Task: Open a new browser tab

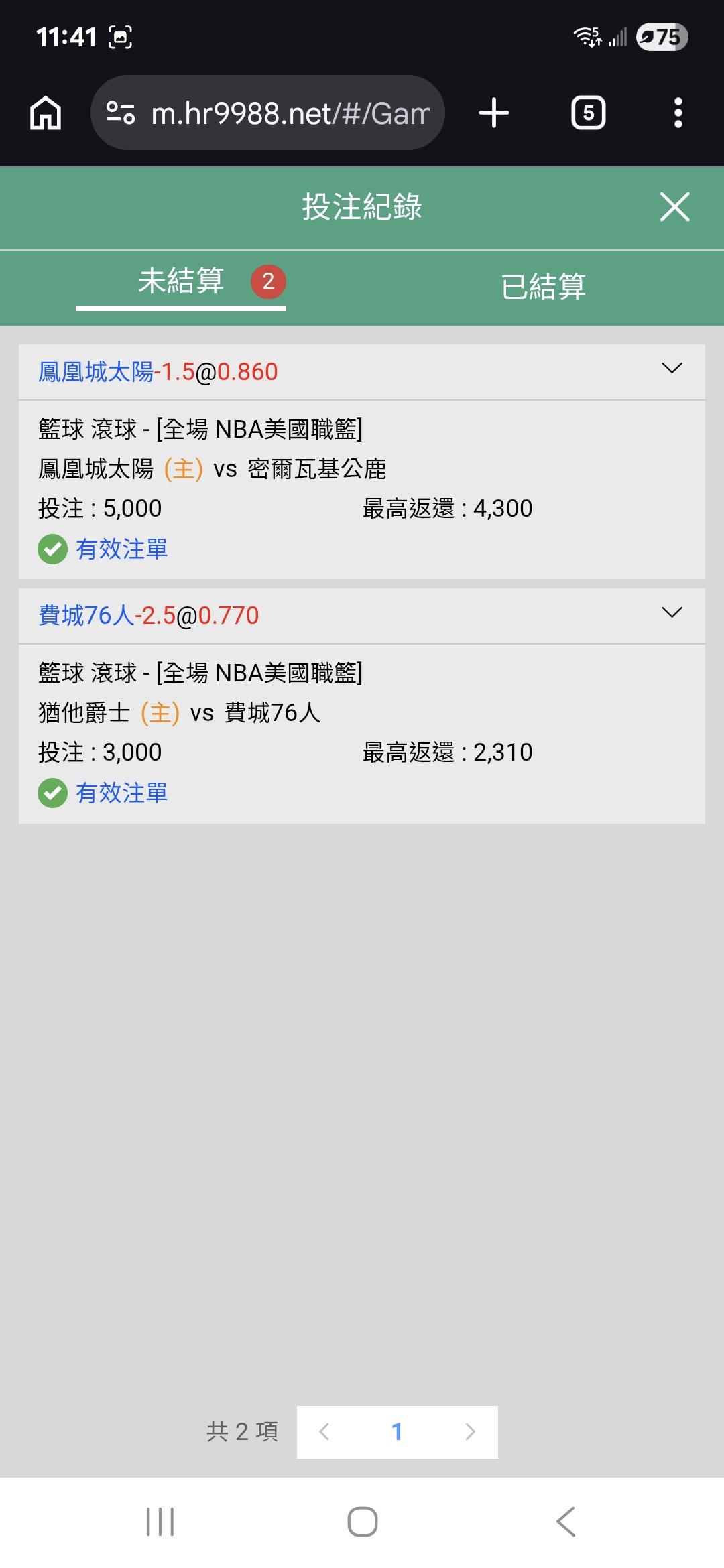Action: (494, 113)
